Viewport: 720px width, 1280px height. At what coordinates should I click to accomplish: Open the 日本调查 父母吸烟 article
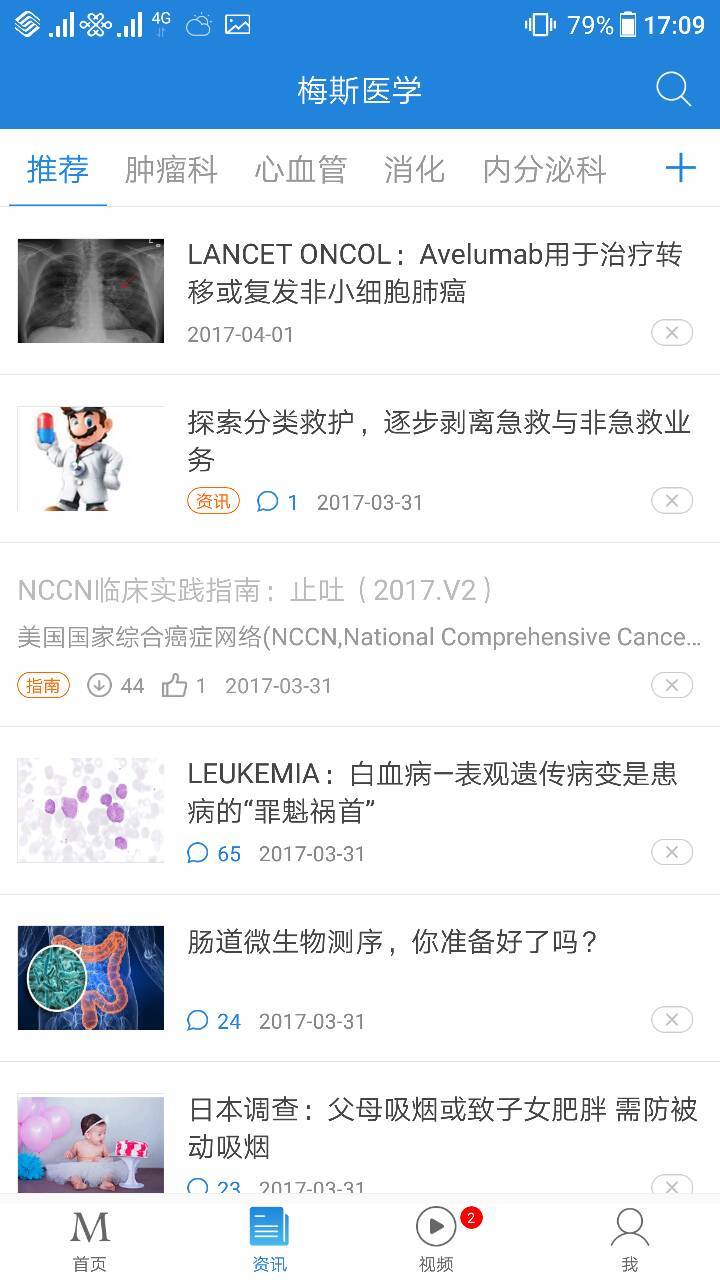pyautogui.click(x=442, y=1127)
